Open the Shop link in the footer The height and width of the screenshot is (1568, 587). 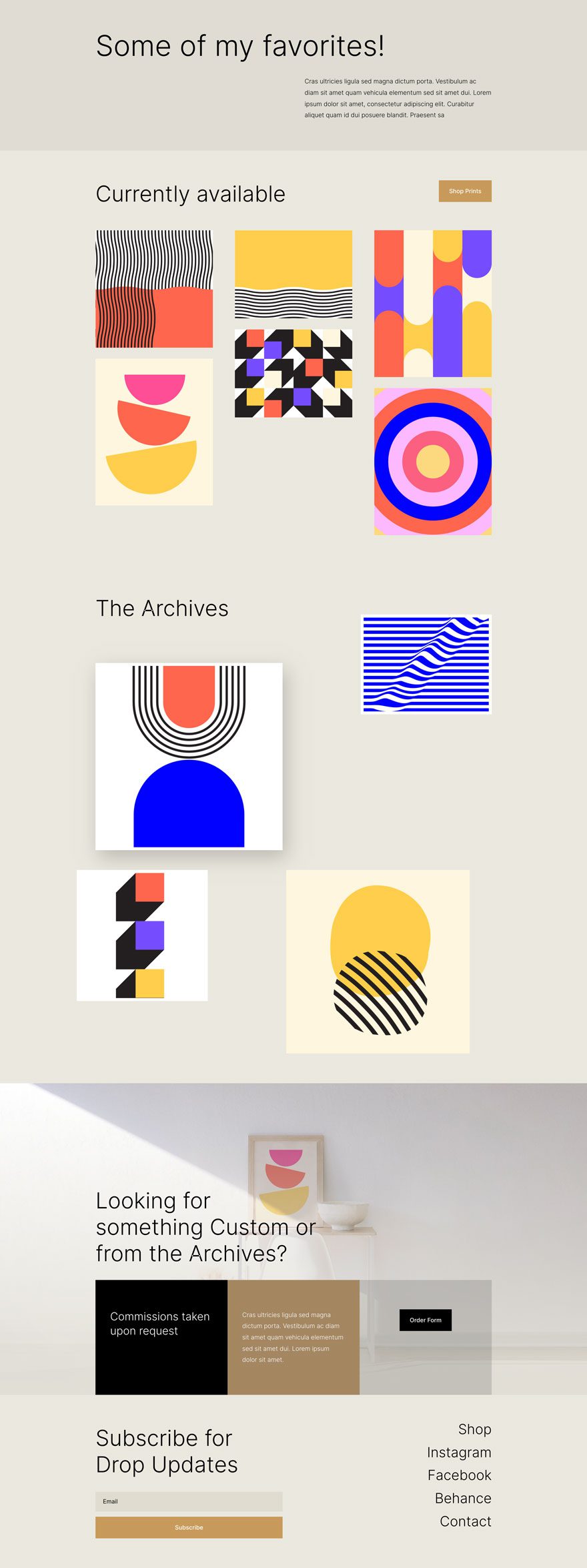474,1430
